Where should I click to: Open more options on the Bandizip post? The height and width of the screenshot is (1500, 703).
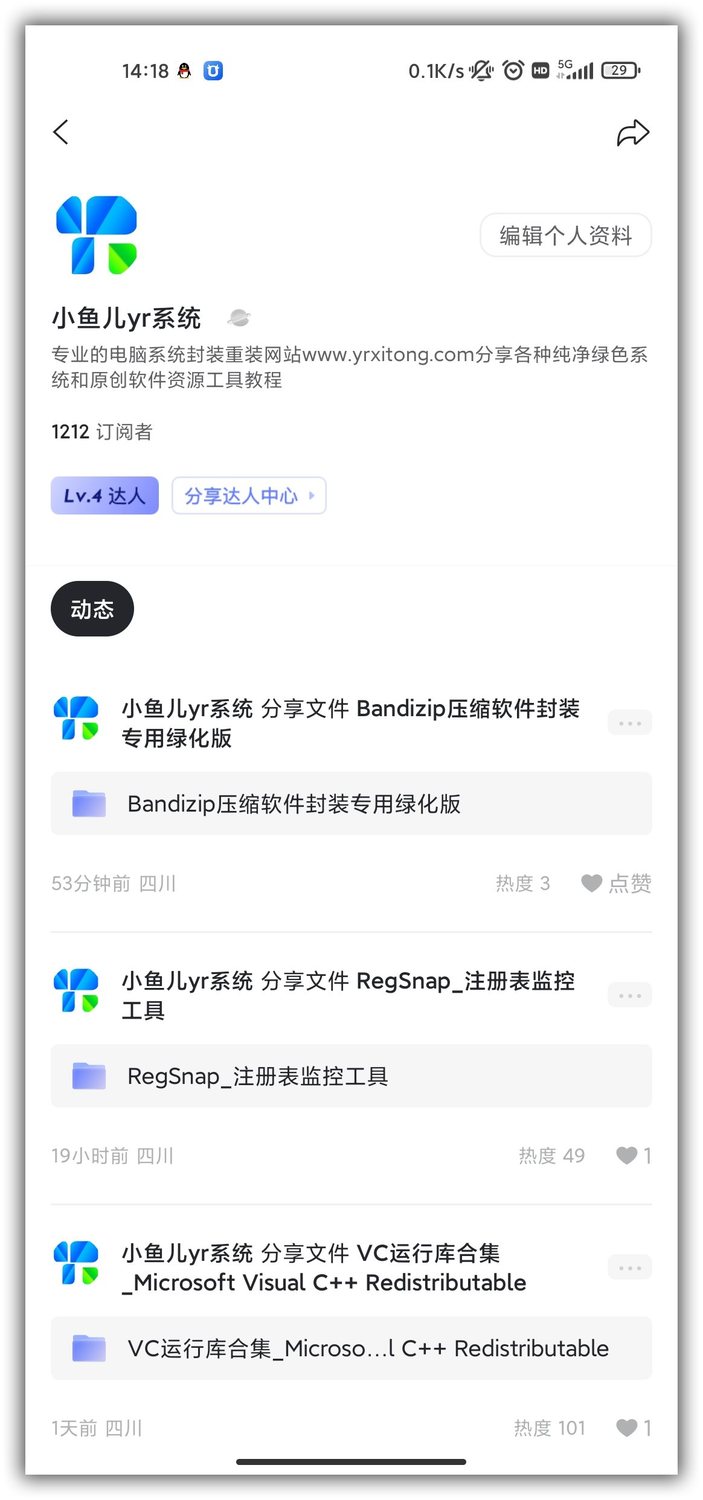point(630,723)
